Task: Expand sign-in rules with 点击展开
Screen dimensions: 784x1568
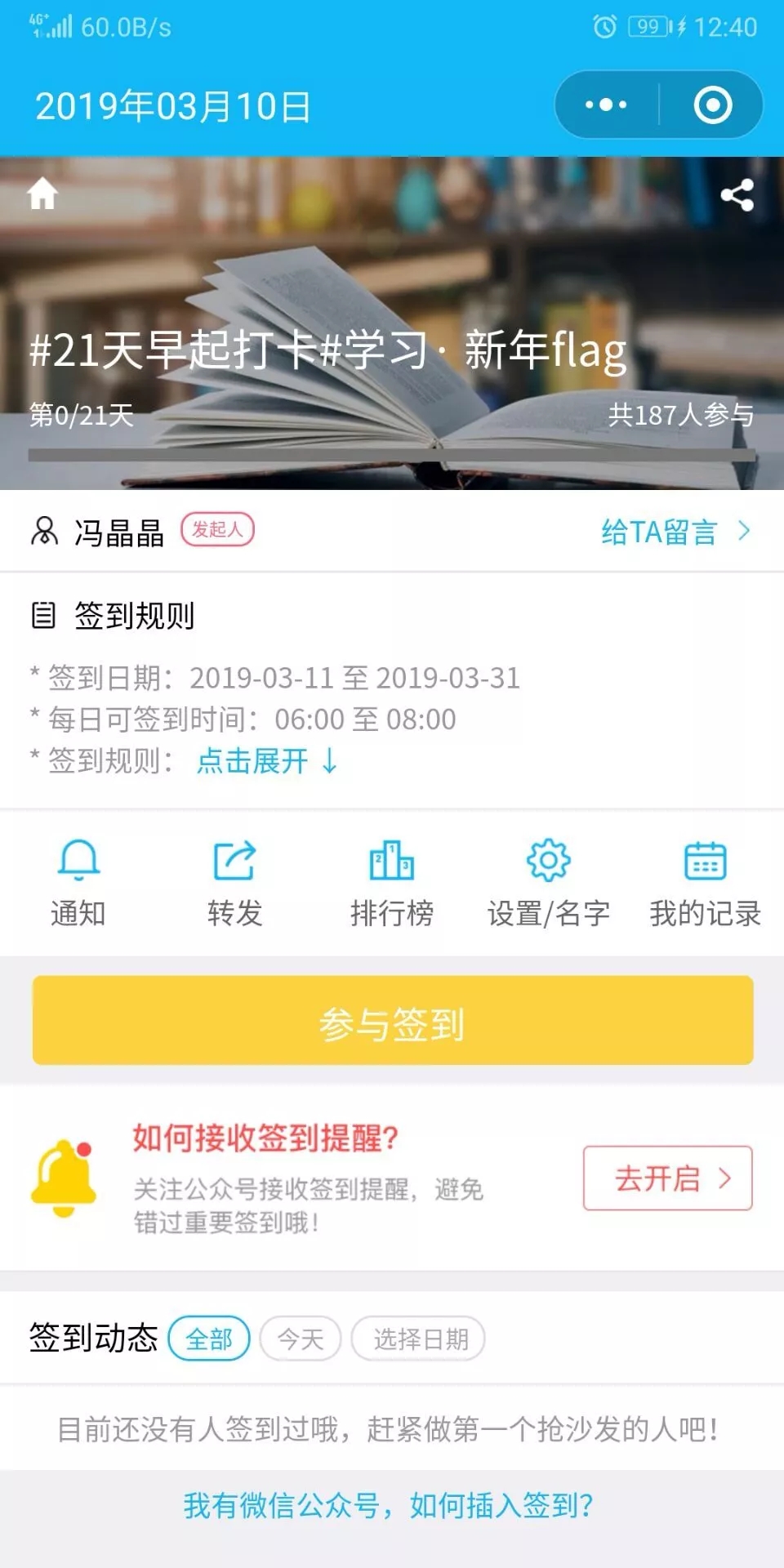Action: coord(266,761)
